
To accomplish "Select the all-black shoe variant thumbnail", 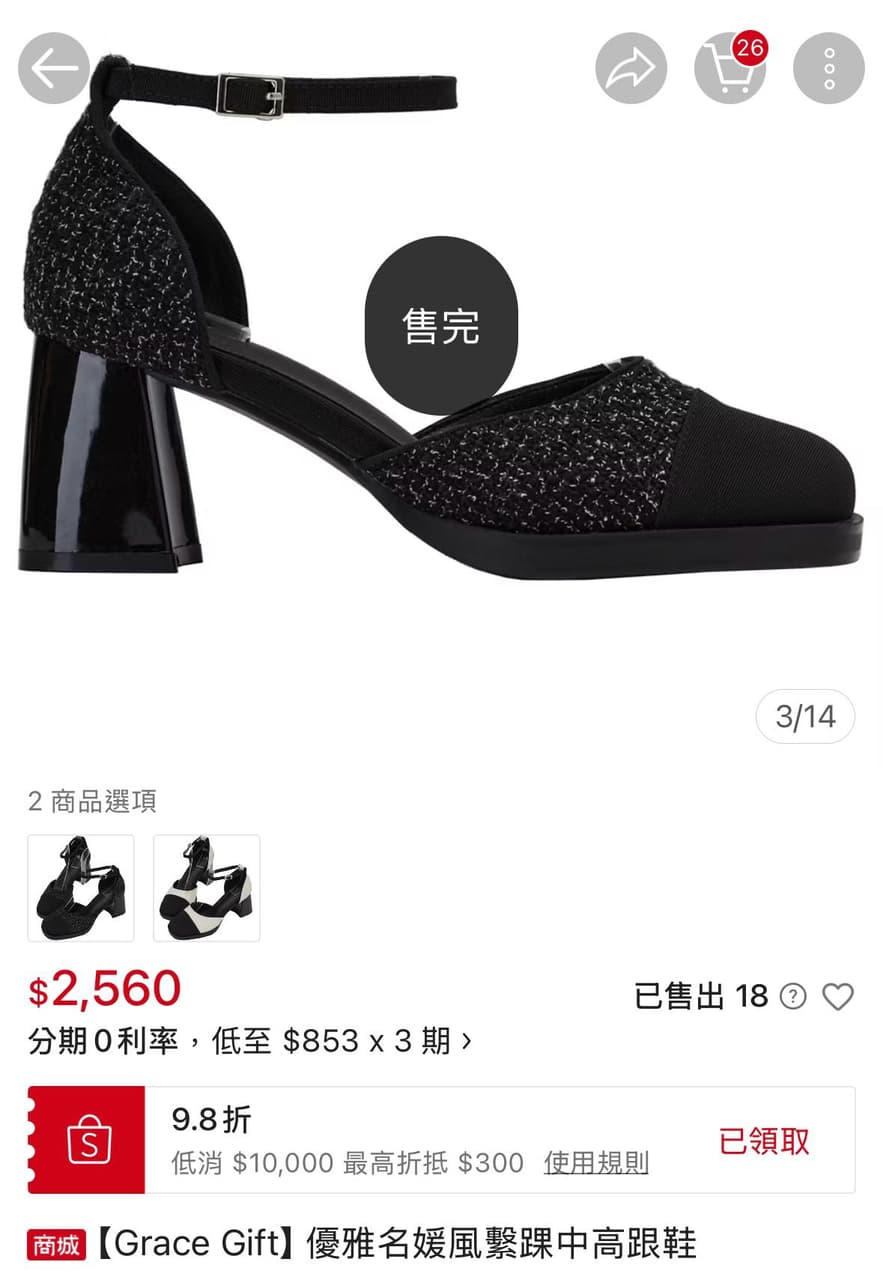I will tap(81, 888).
